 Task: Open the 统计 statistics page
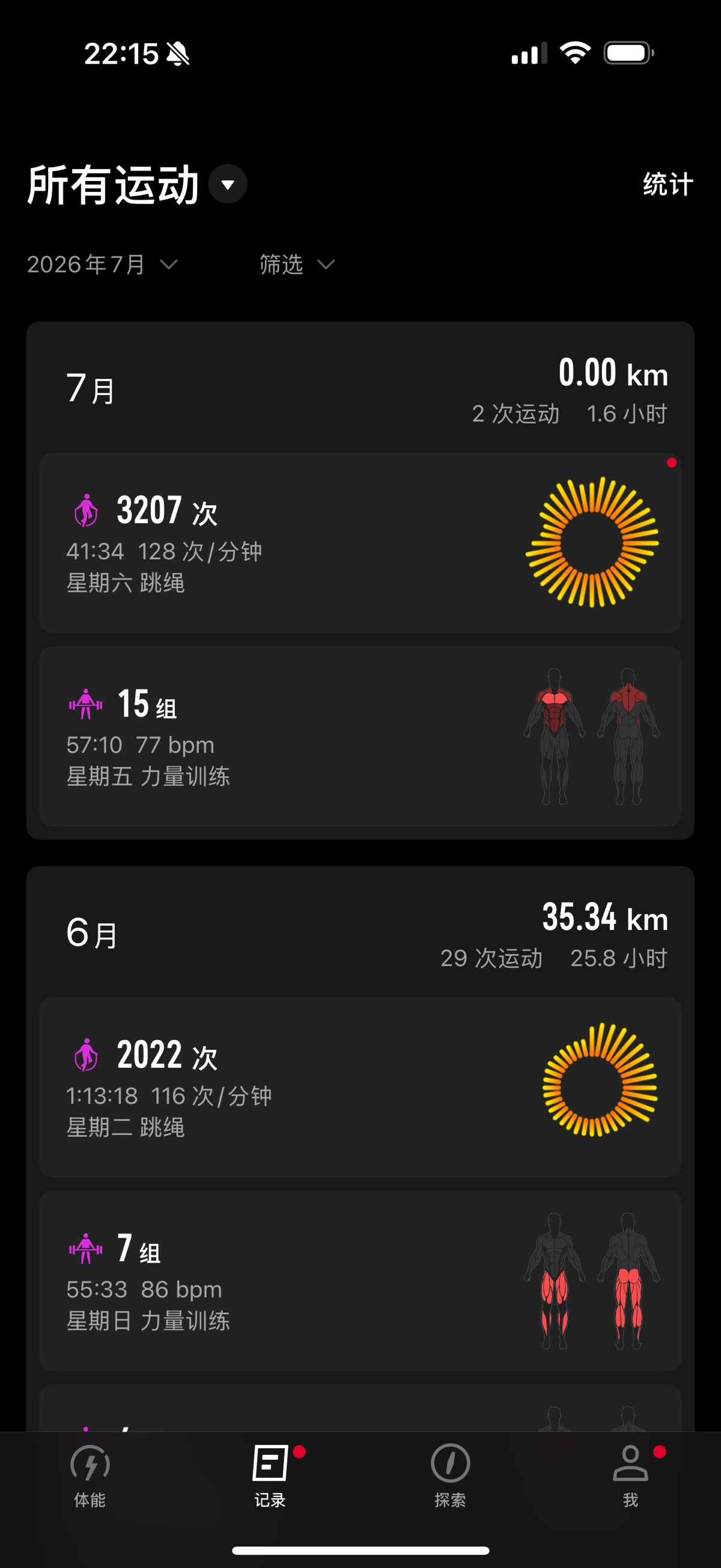(668, 185)
